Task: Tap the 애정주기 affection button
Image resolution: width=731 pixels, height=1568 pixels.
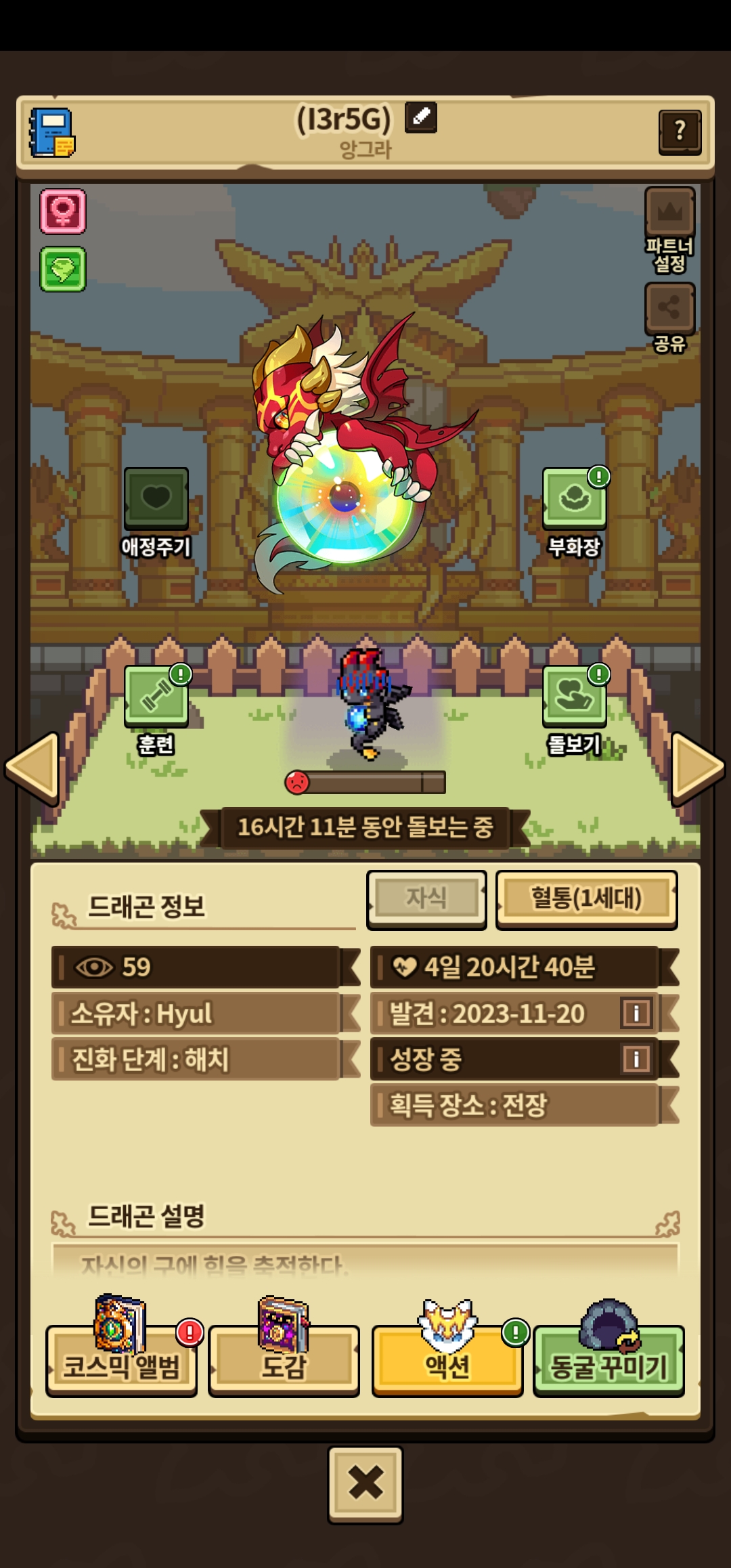Action: (x=156, y=500)
